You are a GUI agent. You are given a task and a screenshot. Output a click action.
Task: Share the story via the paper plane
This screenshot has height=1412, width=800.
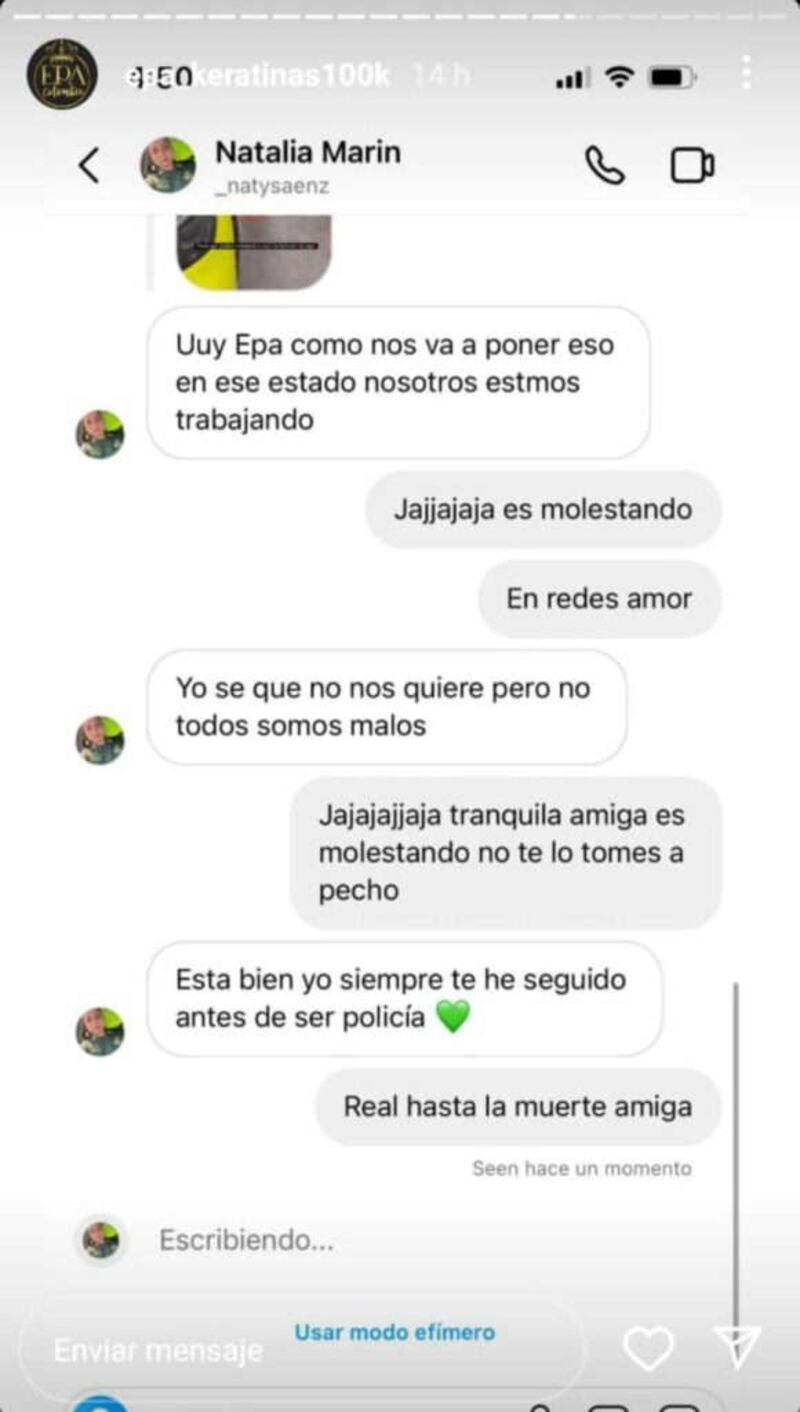coord(738,1347)
